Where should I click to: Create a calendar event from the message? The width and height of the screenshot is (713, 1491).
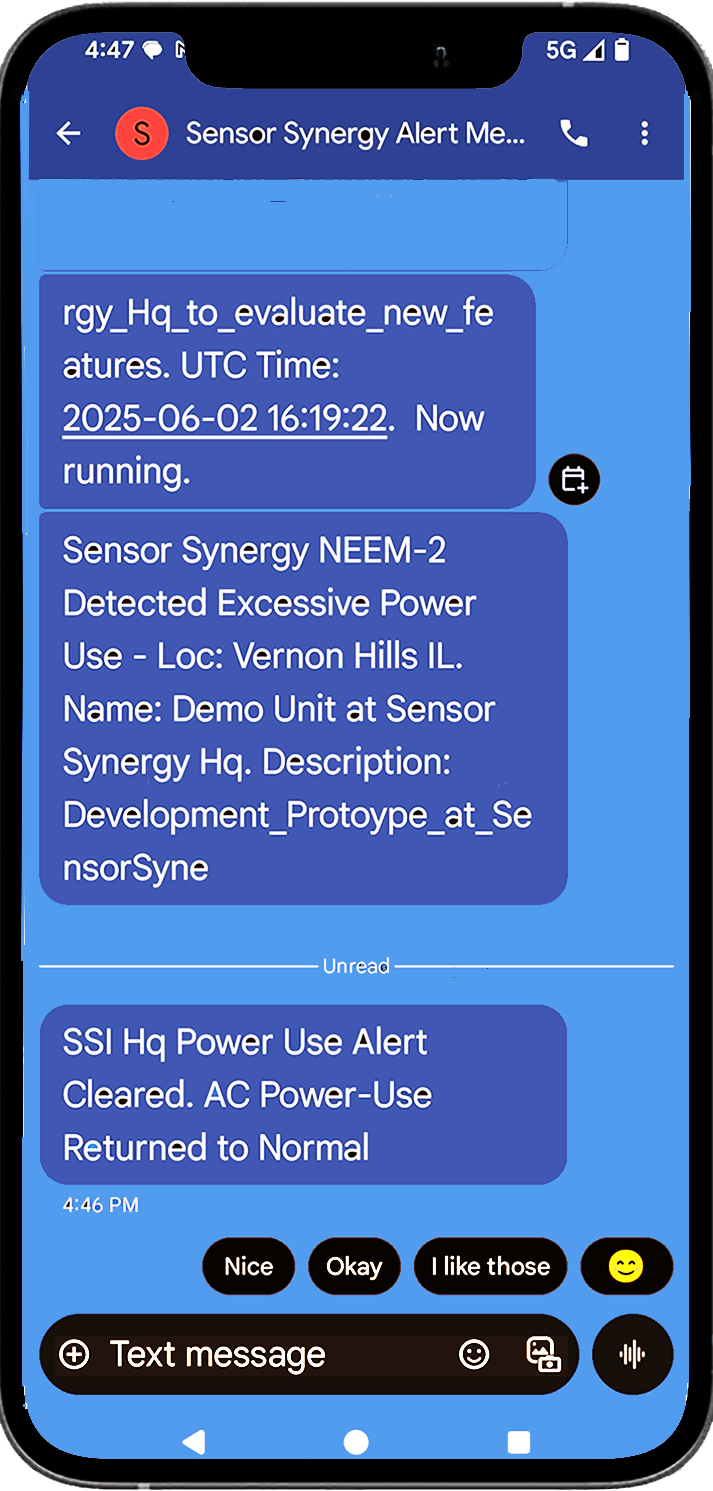point(574,480)
